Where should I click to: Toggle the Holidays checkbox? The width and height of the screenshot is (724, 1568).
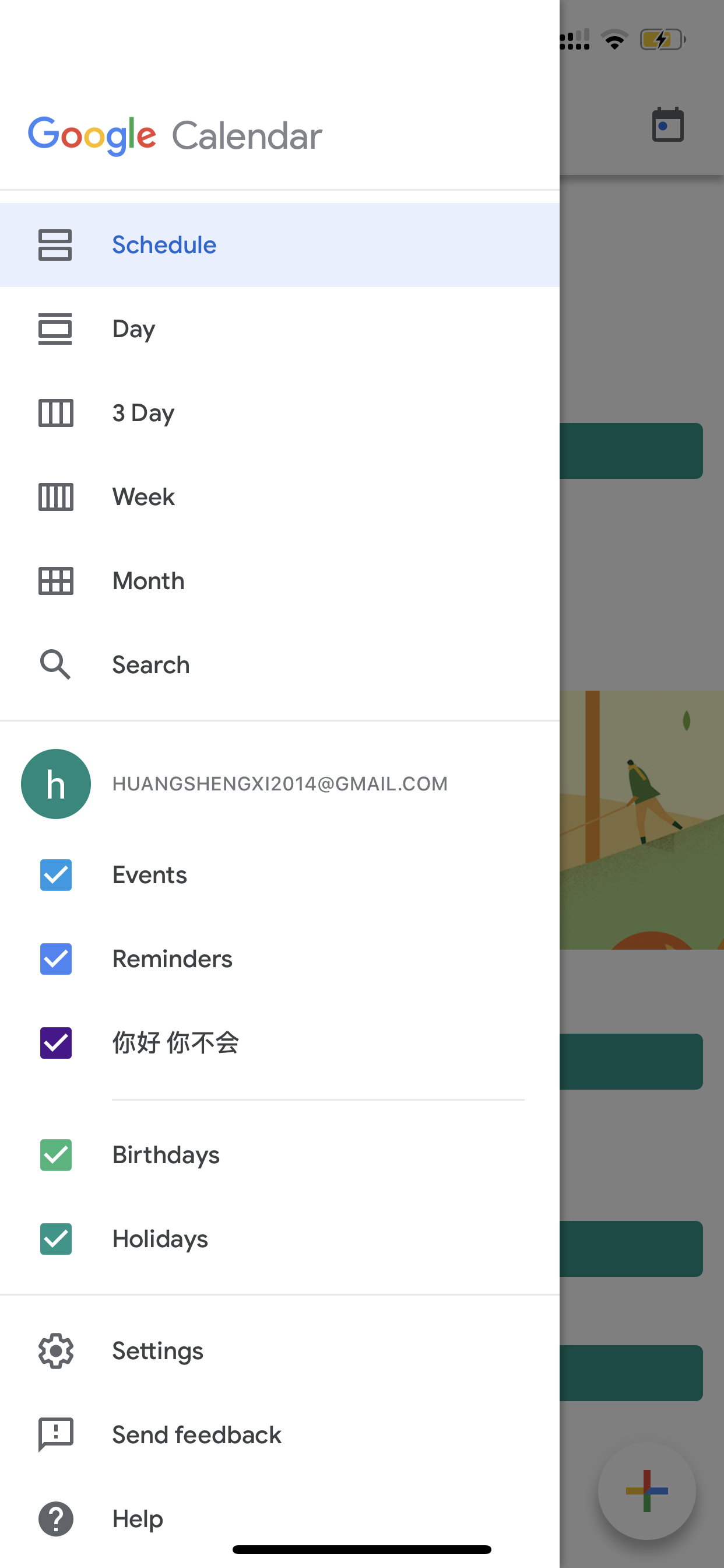pyautogui.click(x=56, y=1238)
